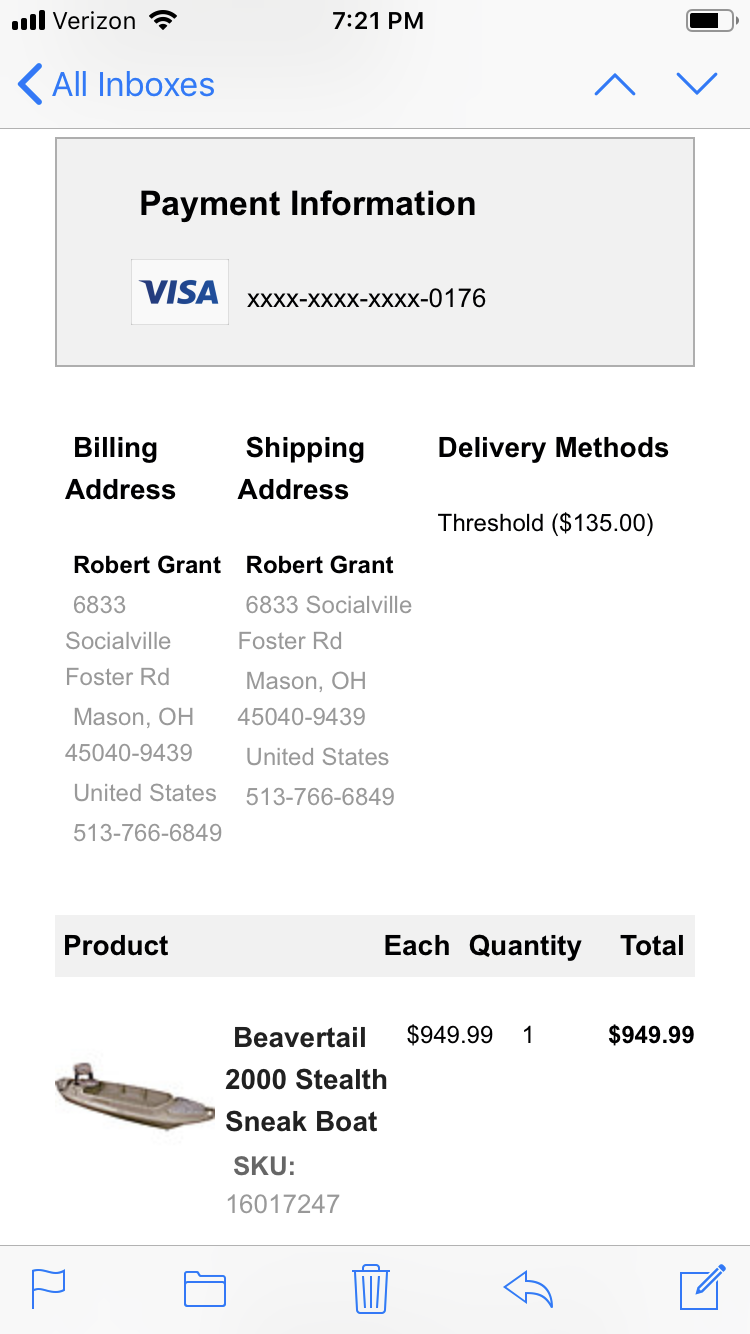The width and height of the screenshot is (750, 1334).
Task: Show the next message with down arrow
Action: (x=697, y=85)
